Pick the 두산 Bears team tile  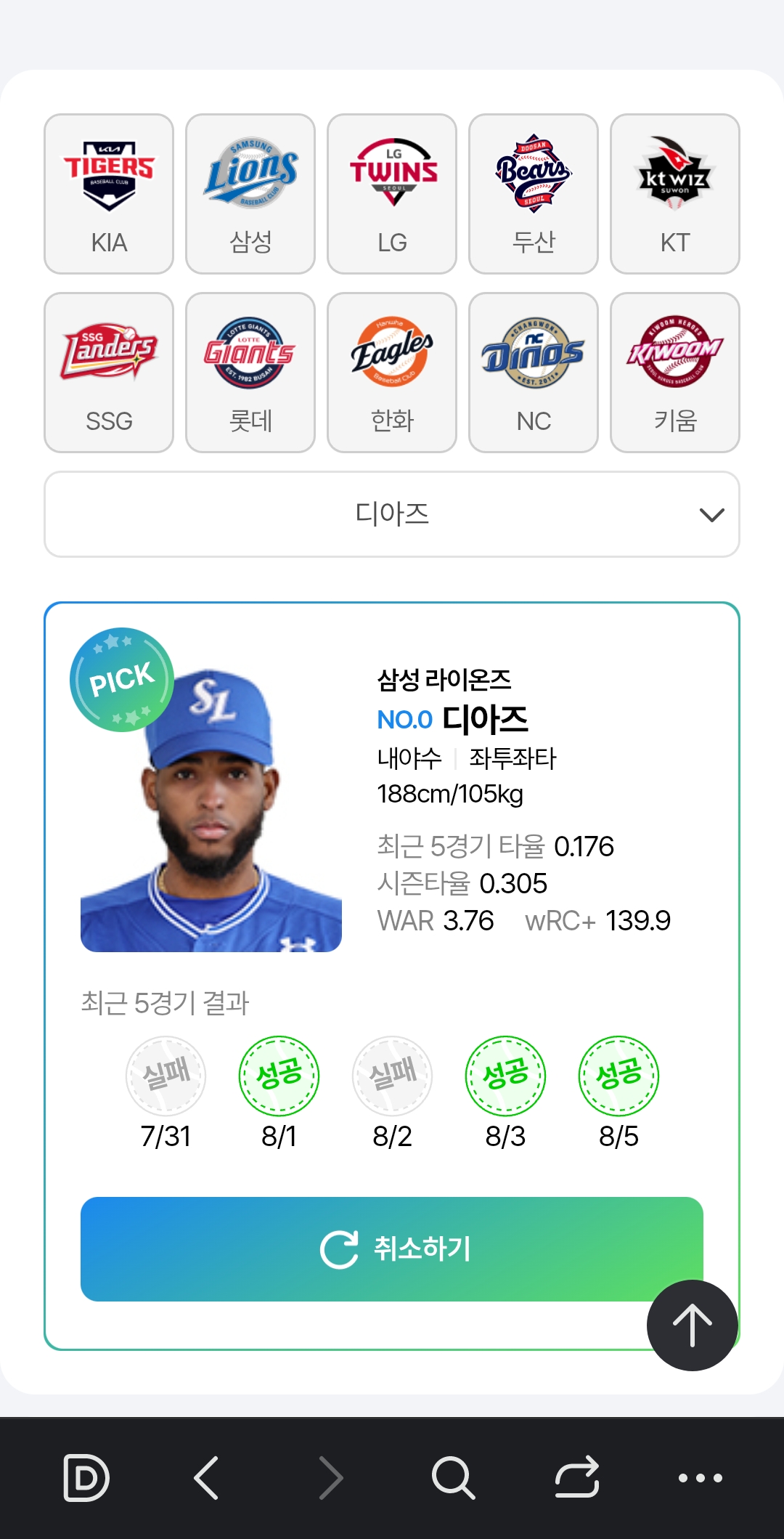[534, 194]
